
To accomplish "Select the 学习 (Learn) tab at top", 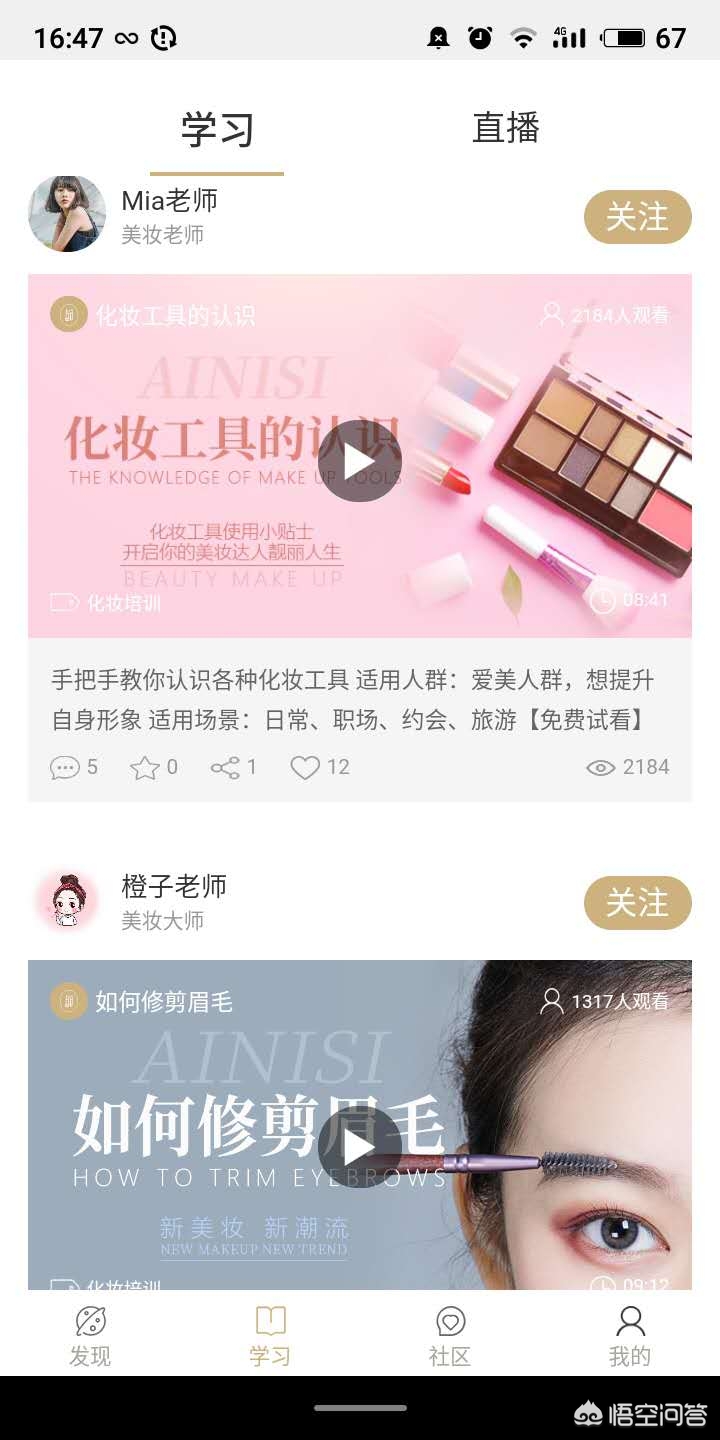I will [216, 128].
